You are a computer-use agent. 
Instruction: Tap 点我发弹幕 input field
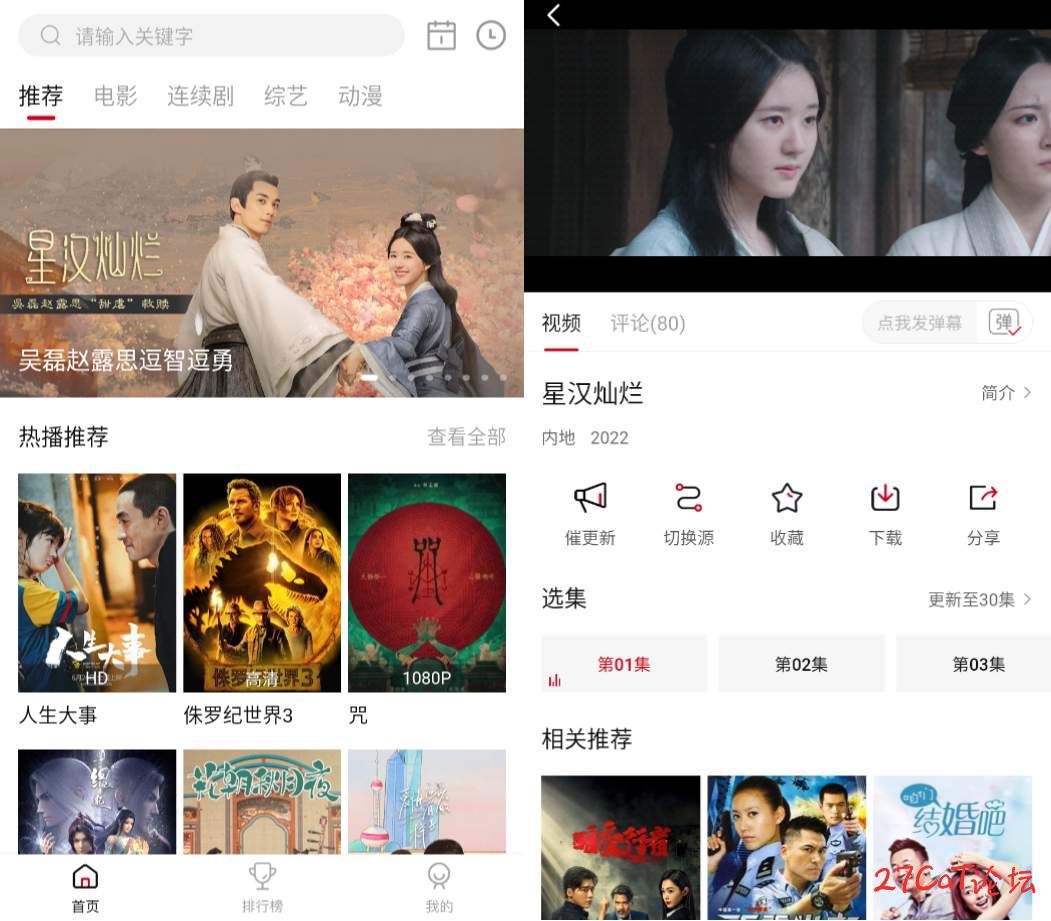click(x=920, y=323)
